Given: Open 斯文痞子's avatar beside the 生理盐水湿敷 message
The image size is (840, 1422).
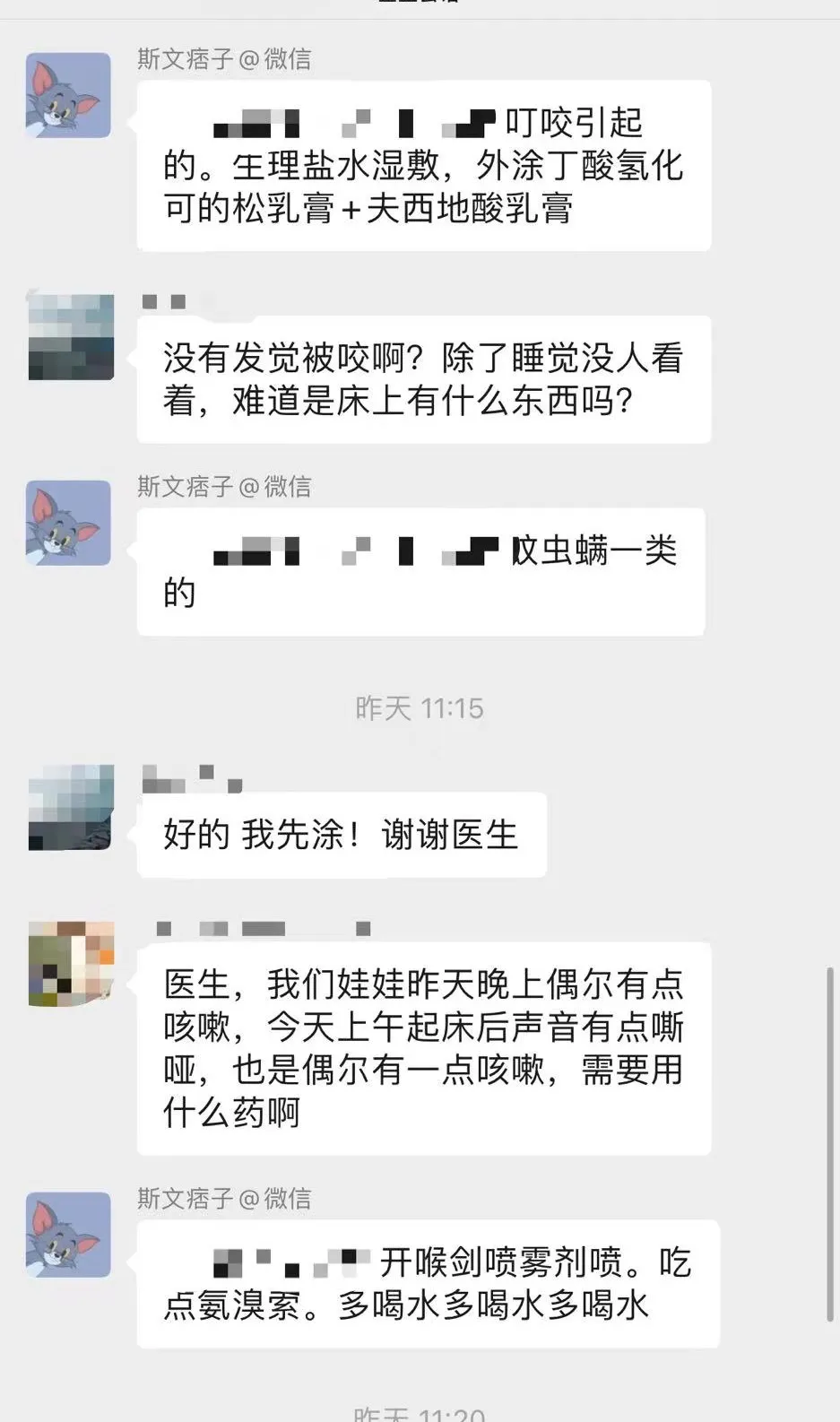Looking at the screenshot, I should point(68,95).
